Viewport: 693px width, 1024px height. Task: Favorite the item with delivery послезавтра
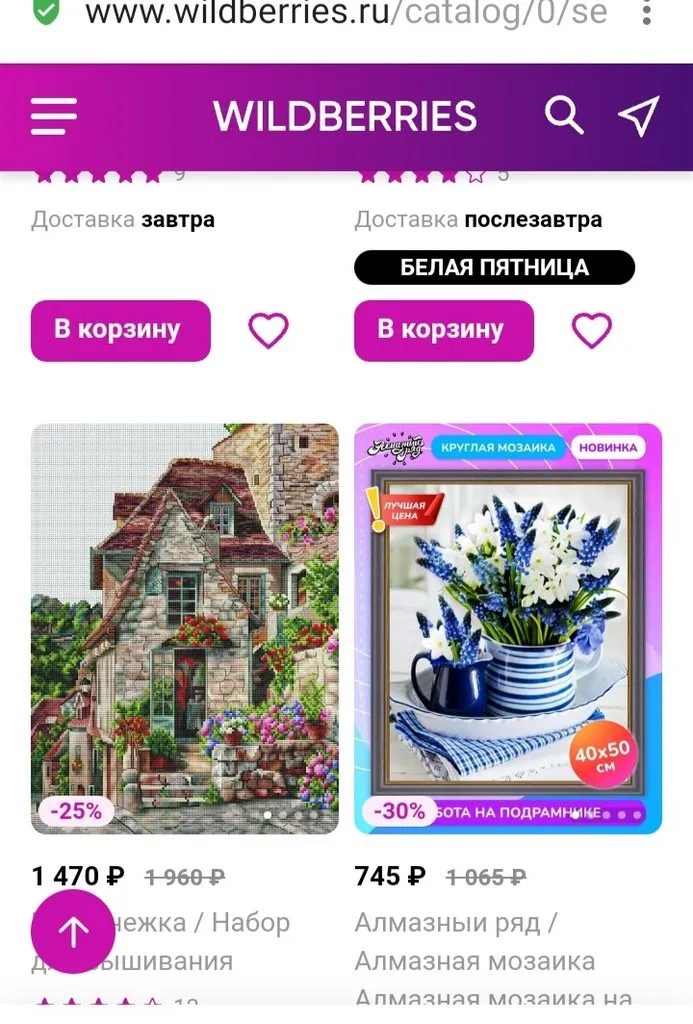tap(591, 330)
